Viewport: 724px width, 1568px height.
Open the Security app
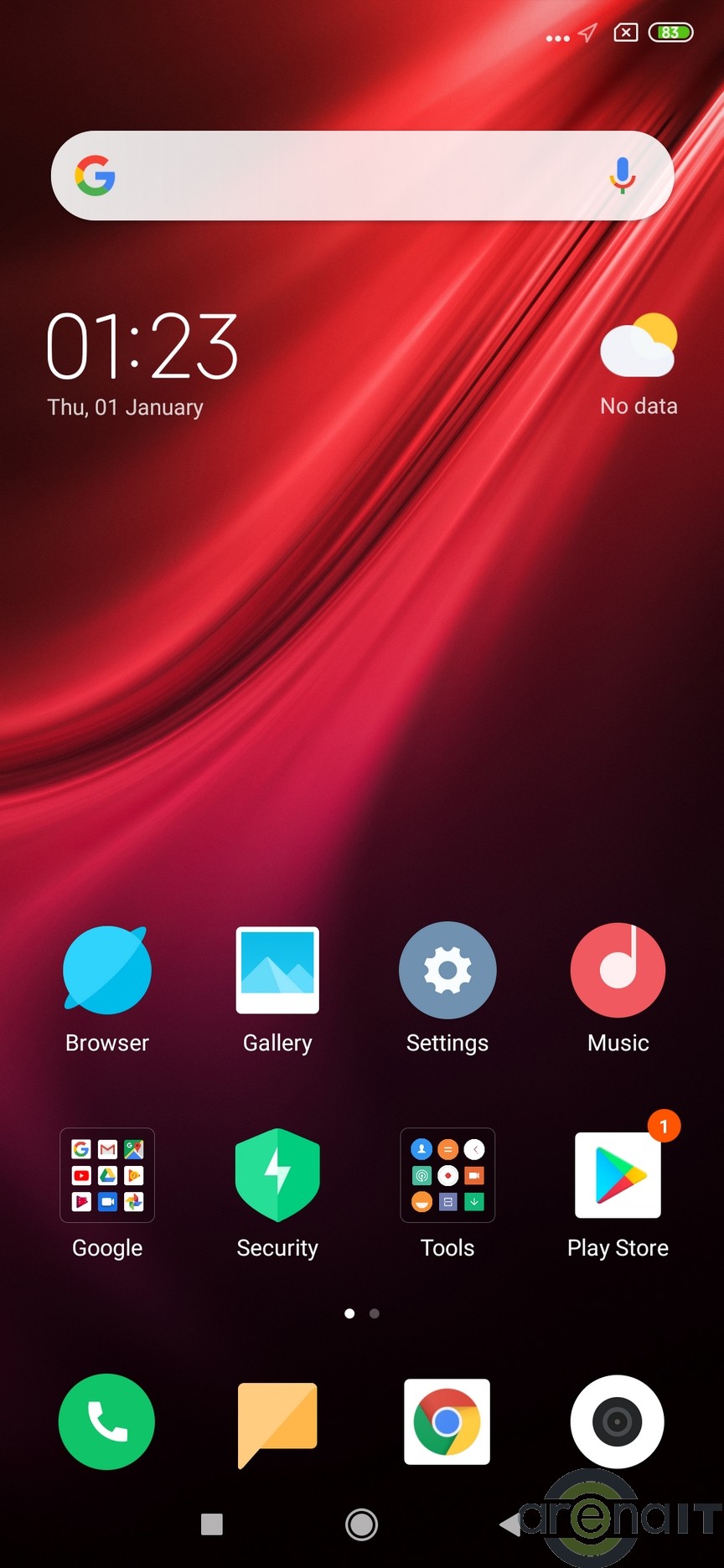[277, 1175]
